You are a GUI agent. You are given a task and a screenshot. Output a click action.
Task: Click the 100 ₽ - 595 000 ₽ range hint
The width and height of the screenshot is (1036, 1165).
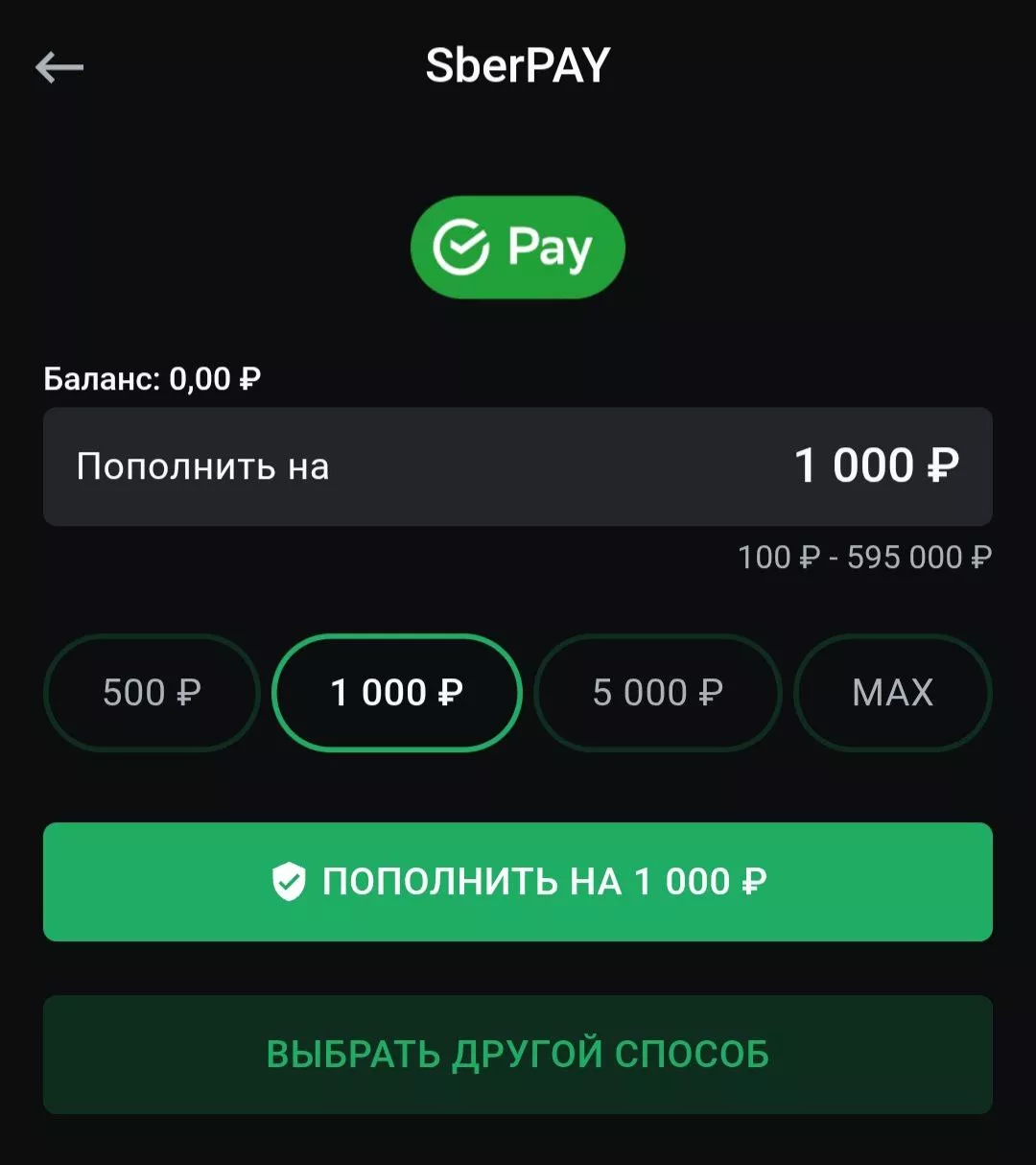[864, 557]
